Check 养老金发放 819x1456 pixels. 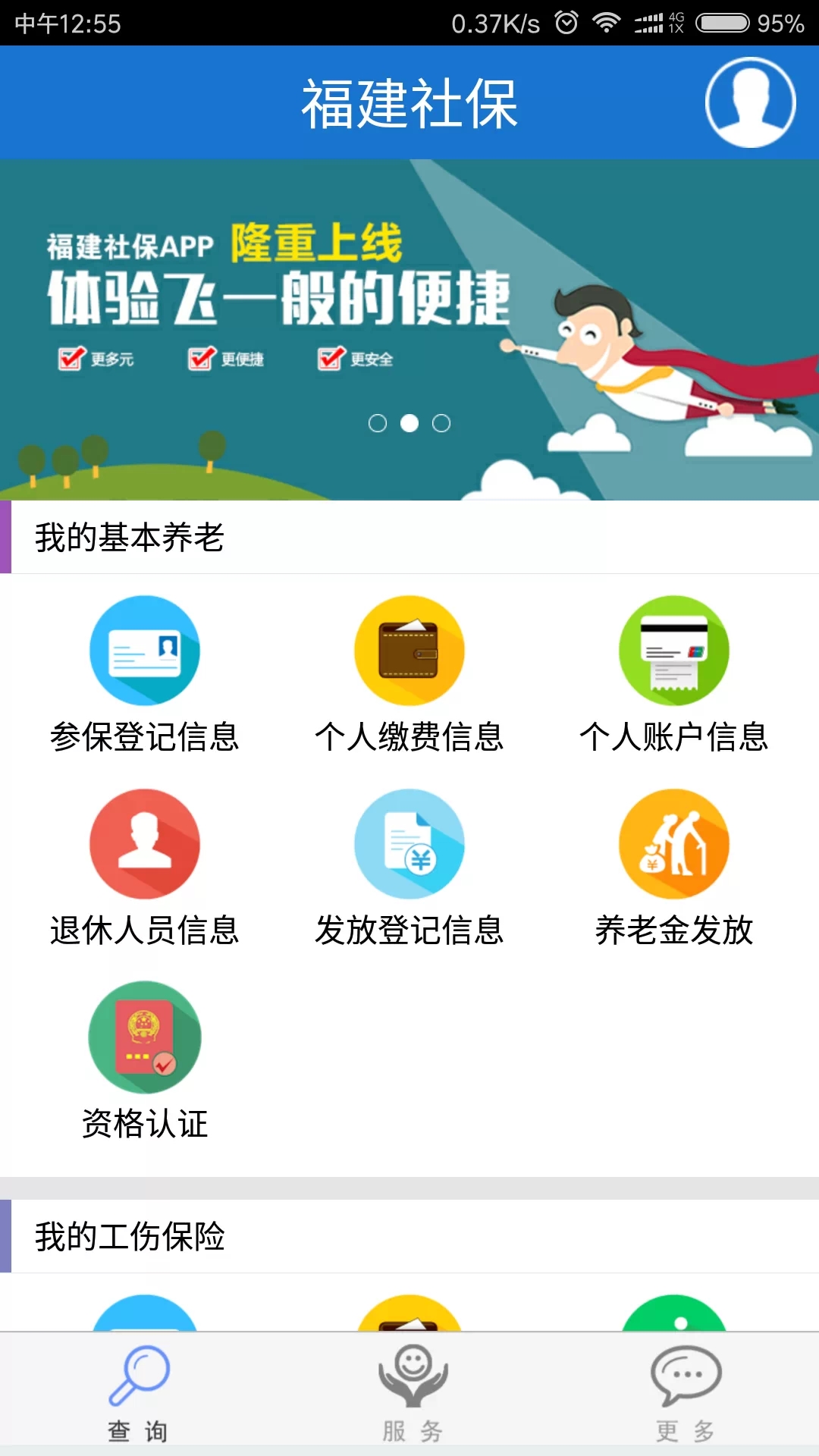[x=673, y=867]
